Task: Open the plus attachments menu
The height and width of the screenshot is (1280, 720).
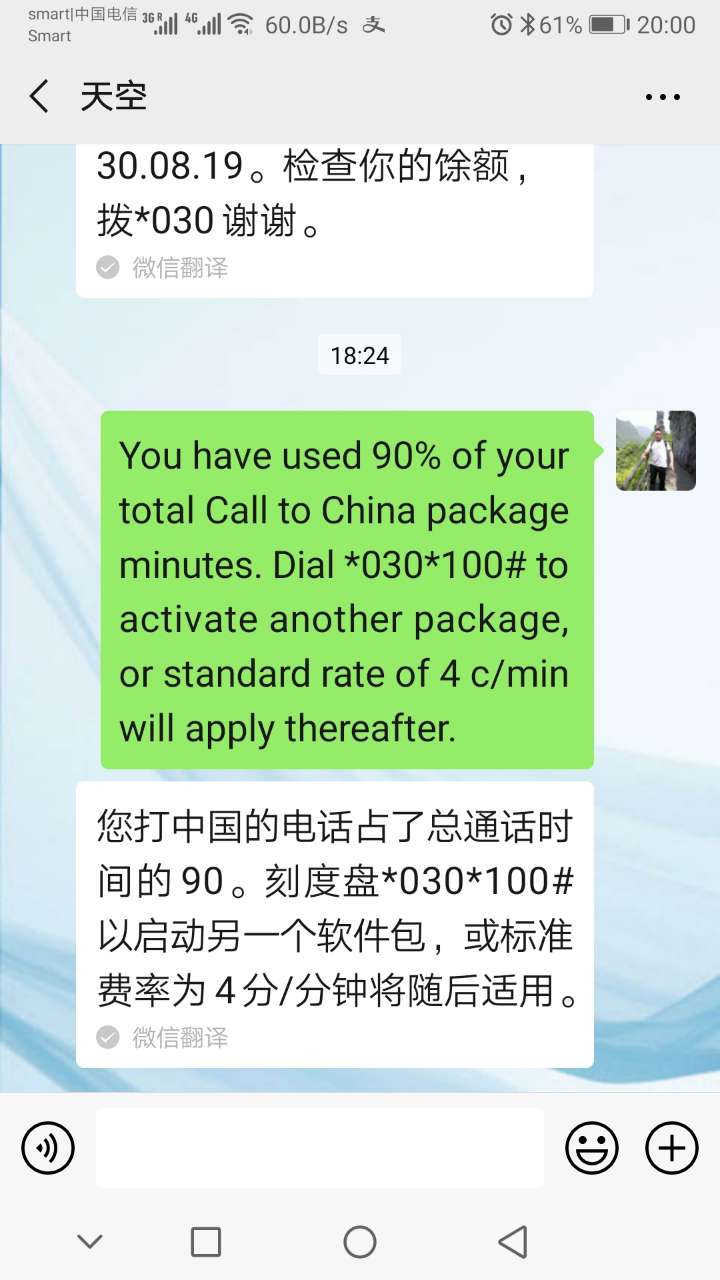Action: point(672,1147)
